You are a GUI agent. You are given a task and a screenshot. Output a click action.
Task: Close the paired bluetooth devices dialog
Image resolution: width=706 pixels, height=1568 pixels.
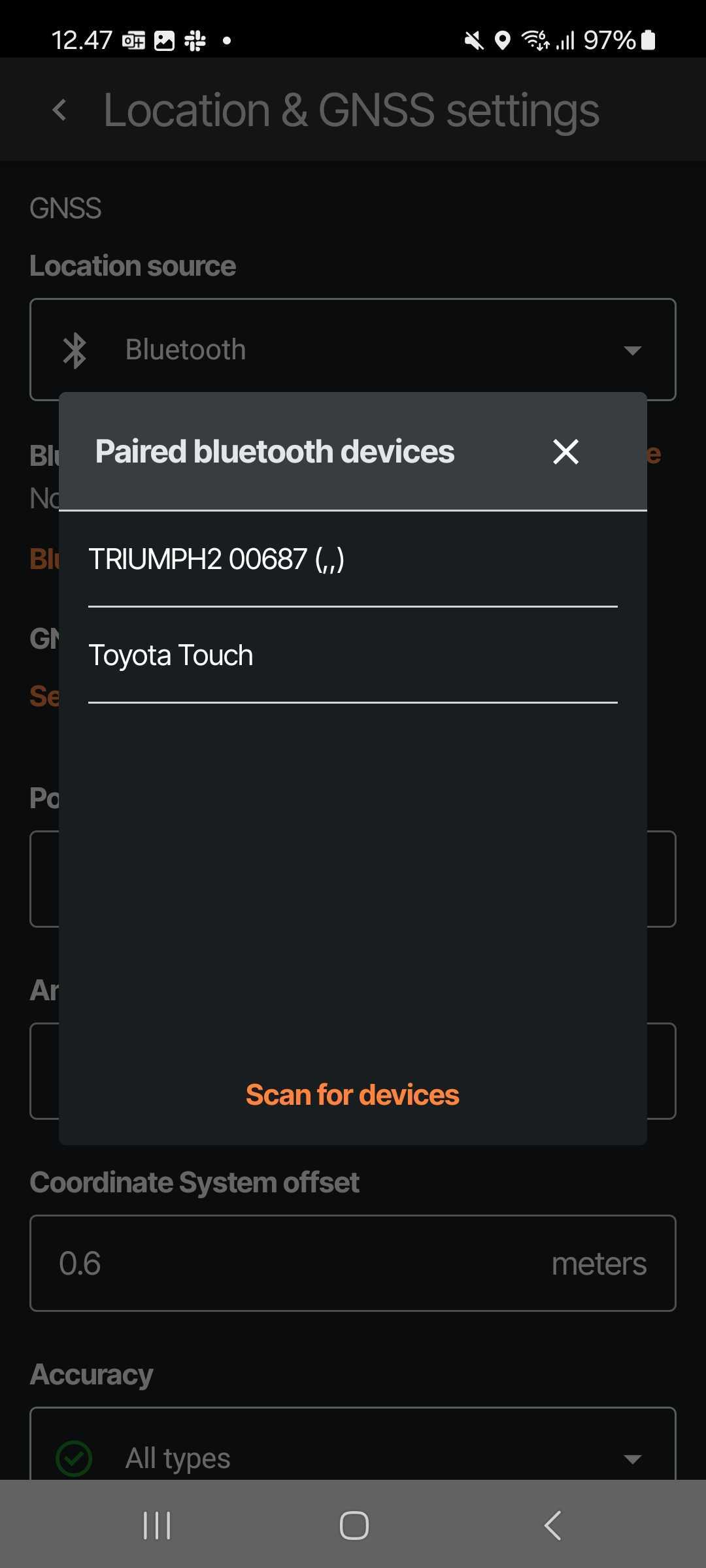[565, 451]
